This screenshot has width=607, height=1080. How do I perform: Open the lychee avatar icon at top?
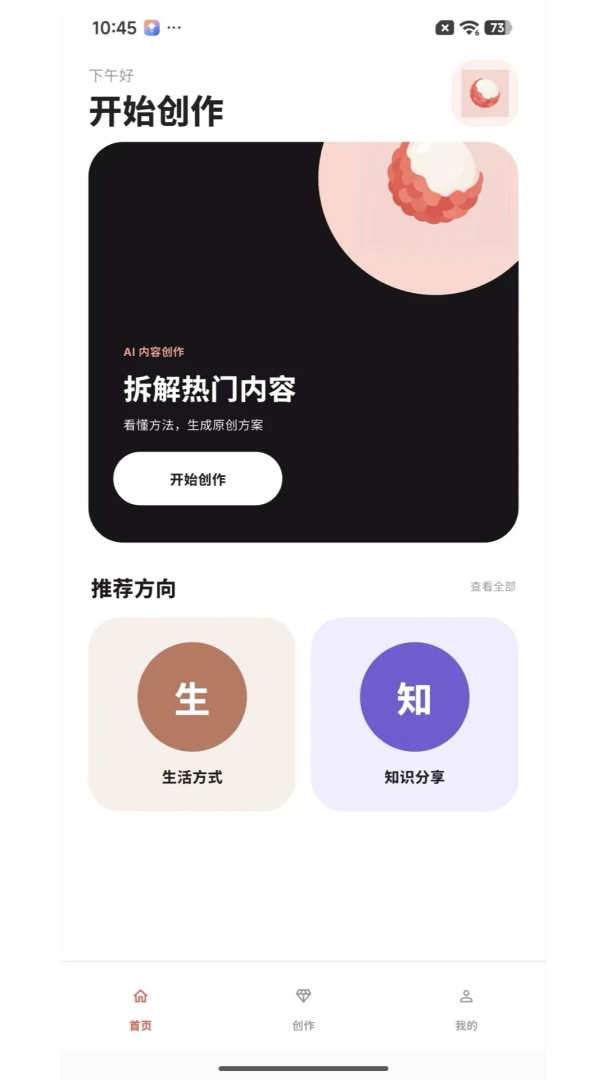coord(484,93)
